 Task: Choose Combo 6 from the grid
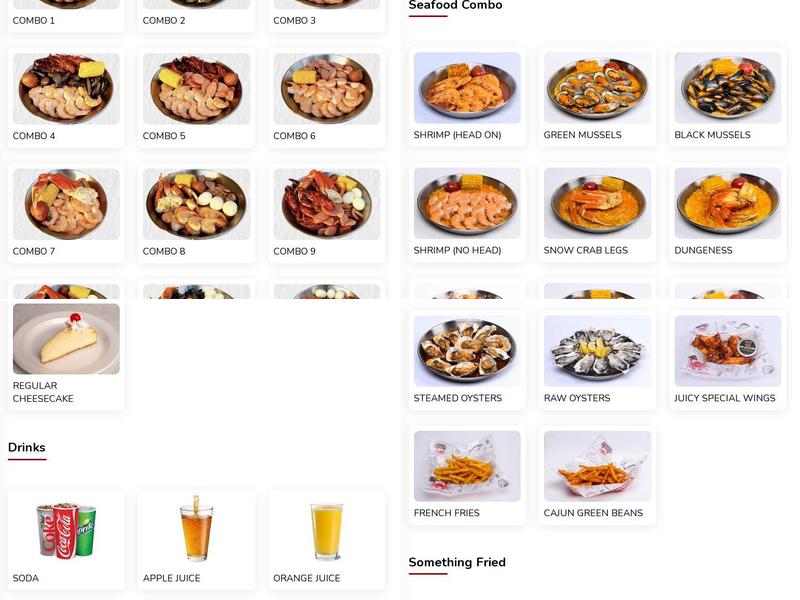pos(327,98)
